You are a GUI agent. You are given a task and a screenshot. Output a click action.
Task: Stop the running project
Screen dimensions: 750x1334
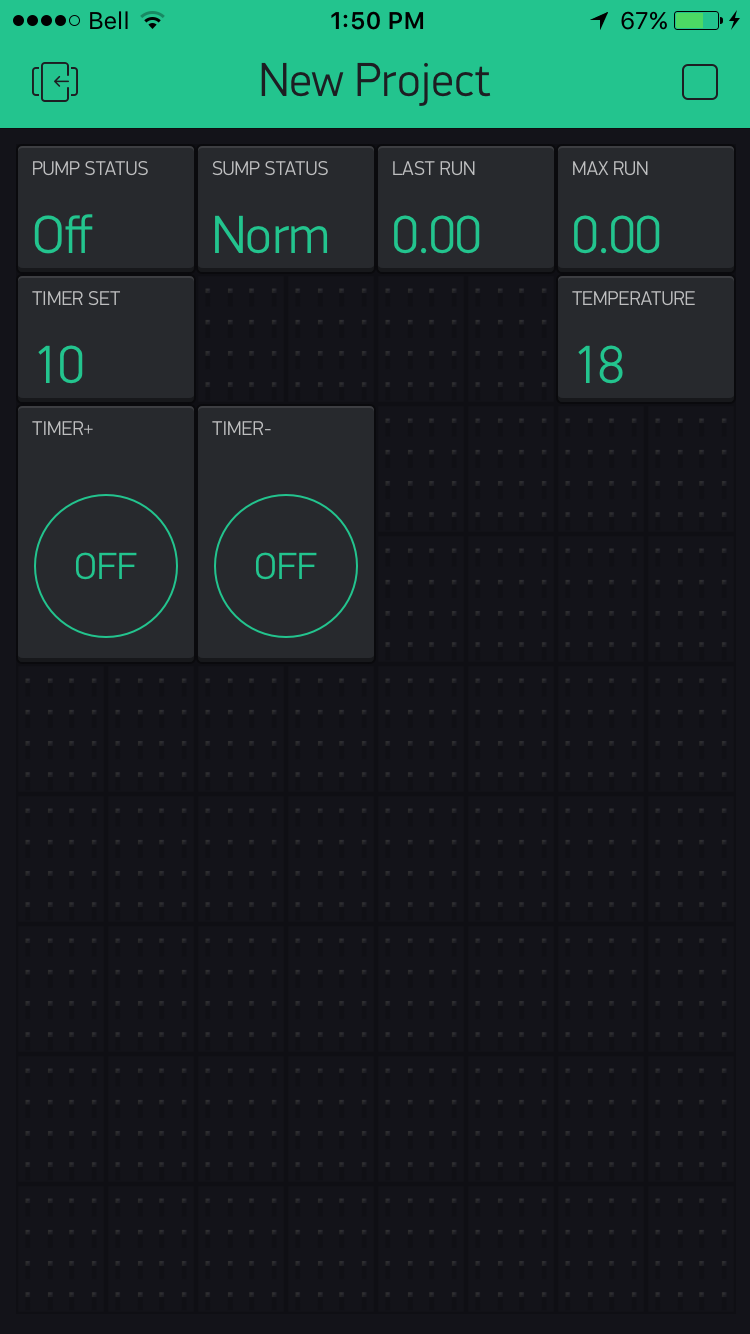700,82
